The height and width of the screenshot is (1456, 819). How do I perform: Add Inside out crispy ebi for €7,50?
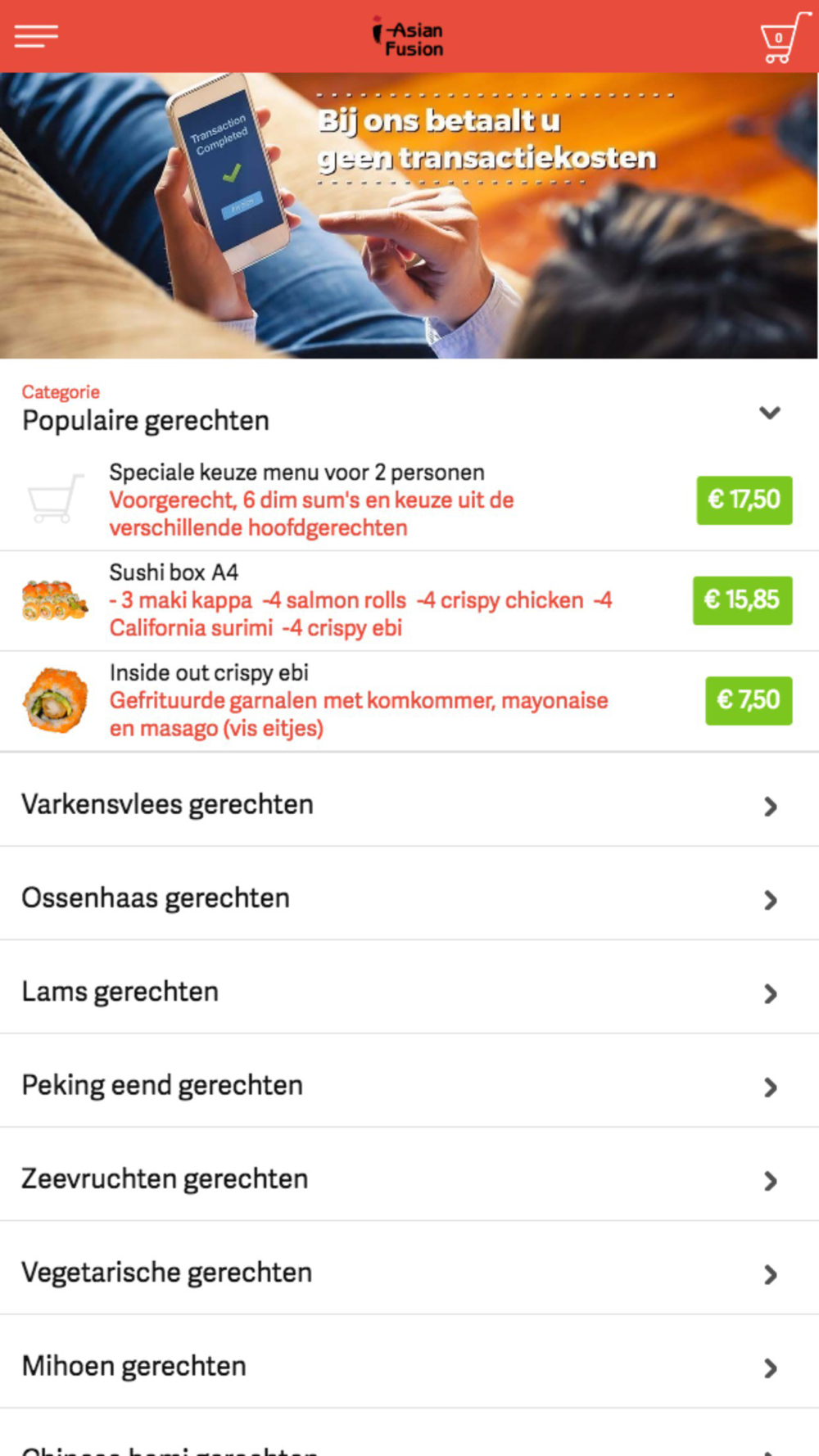pyautogui.click(x=749, y=700)
